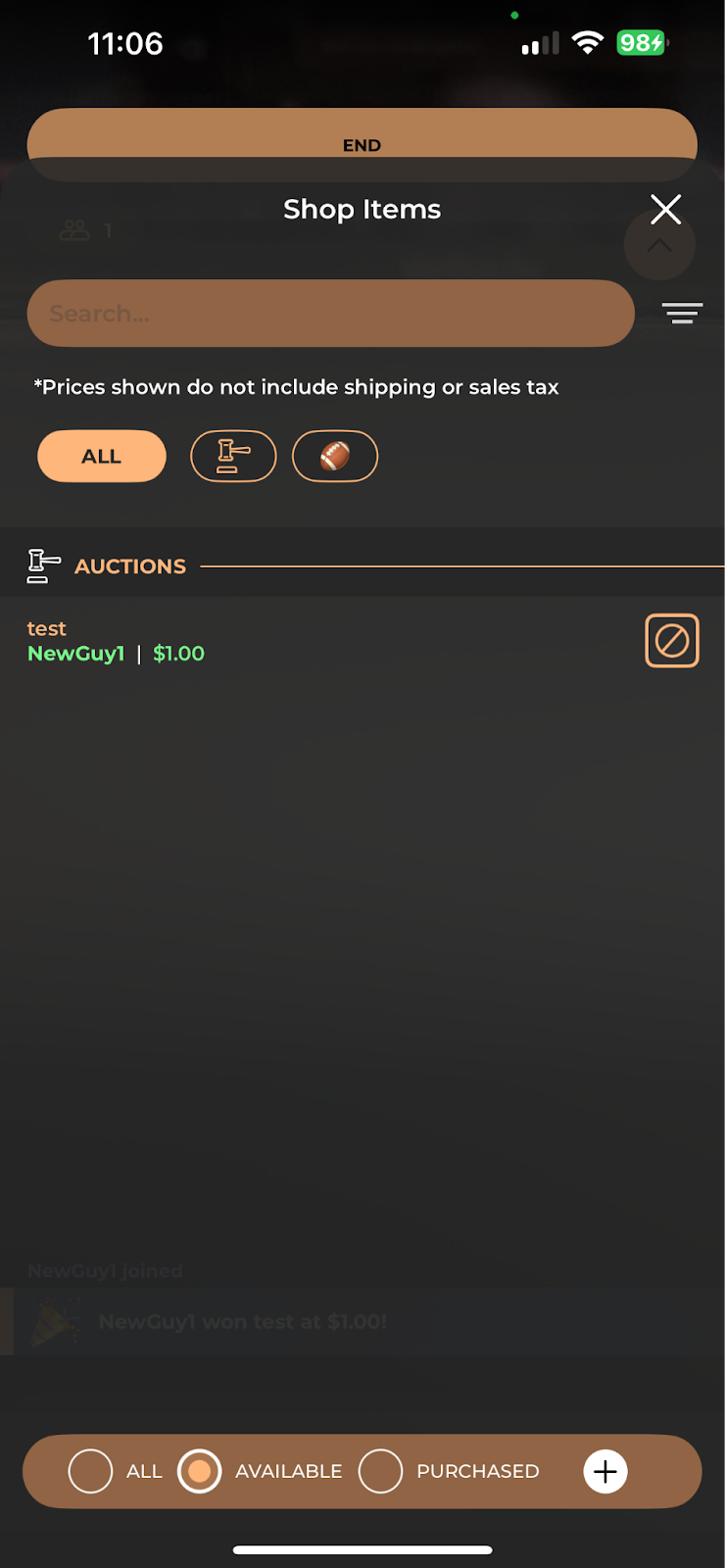Filter items by football chip

click(335, 457)
